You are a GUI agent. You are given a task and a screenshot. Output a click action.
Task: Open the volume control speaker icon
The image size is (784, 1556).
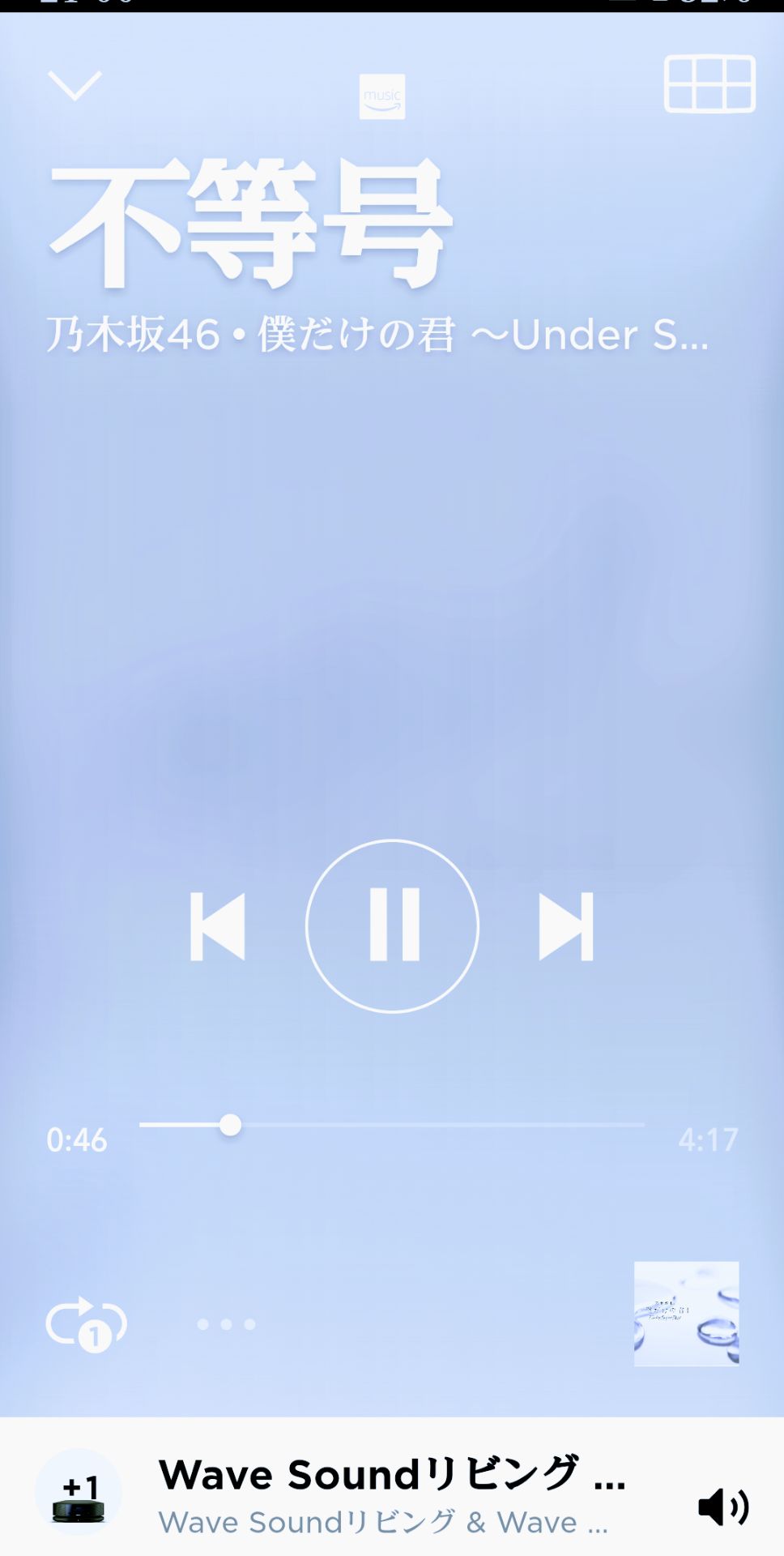tap(723, 1507)
